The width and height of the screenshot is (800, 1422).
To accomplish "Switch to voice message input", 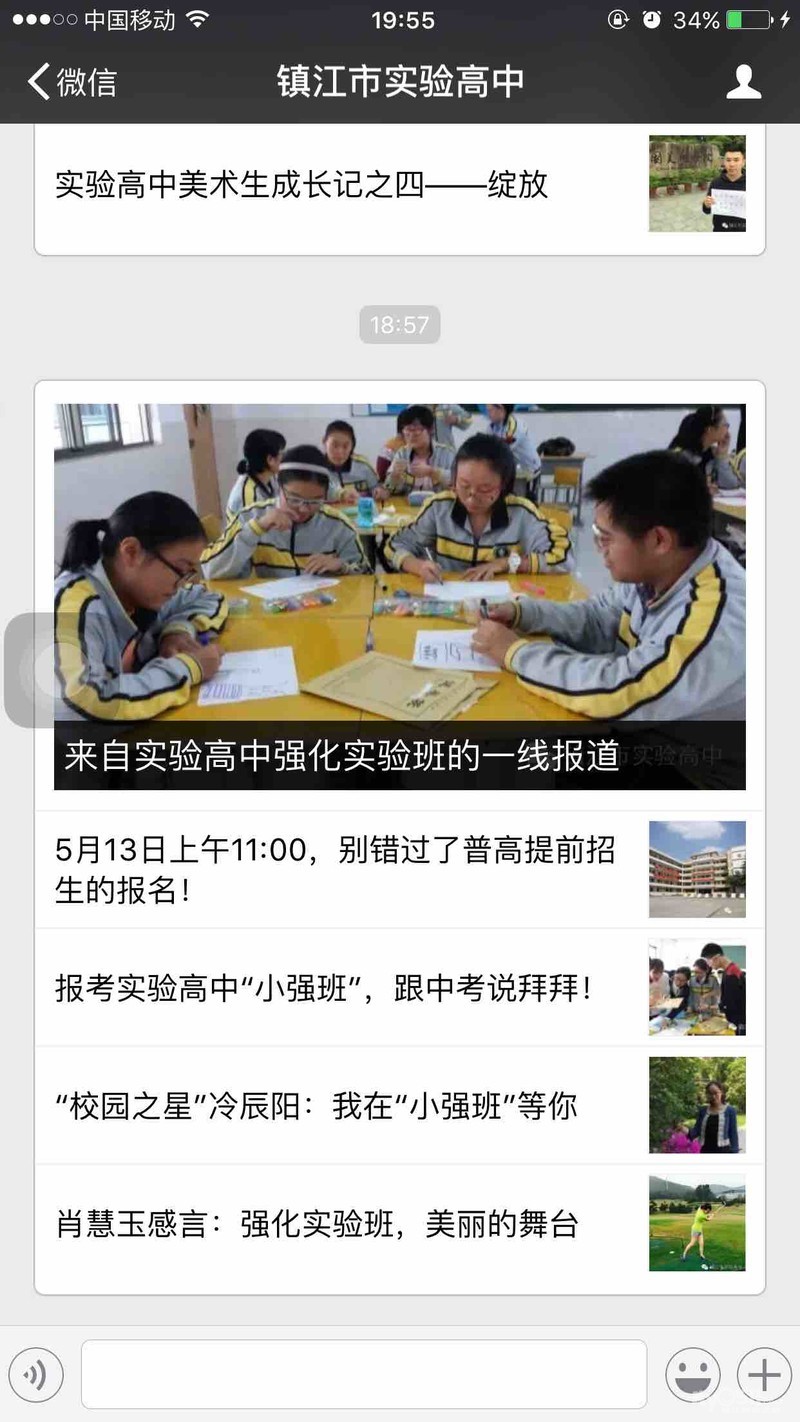I will coord(36,1375).
